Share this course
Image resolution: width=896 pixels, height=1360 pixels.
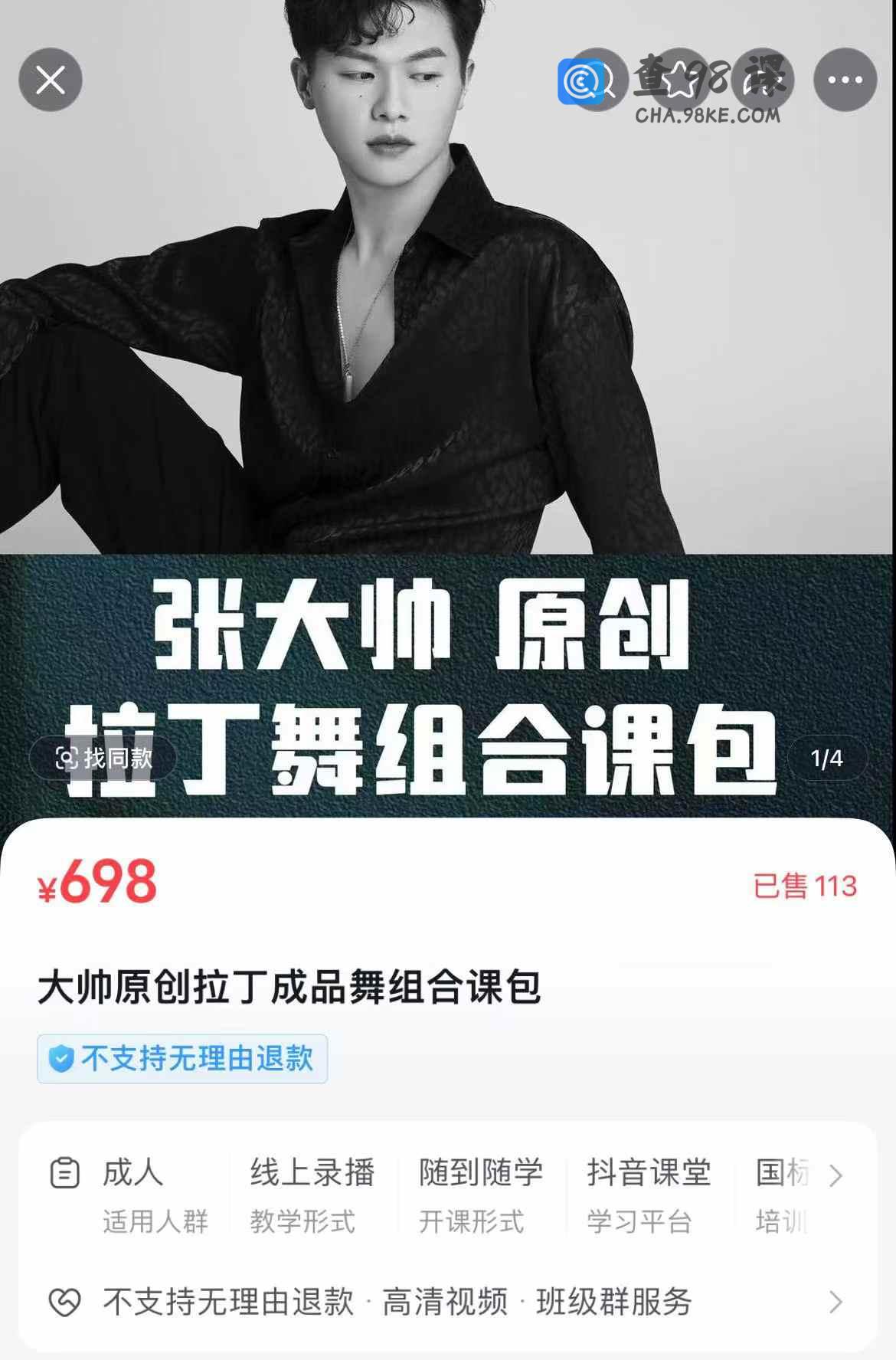tap(763, 80)
